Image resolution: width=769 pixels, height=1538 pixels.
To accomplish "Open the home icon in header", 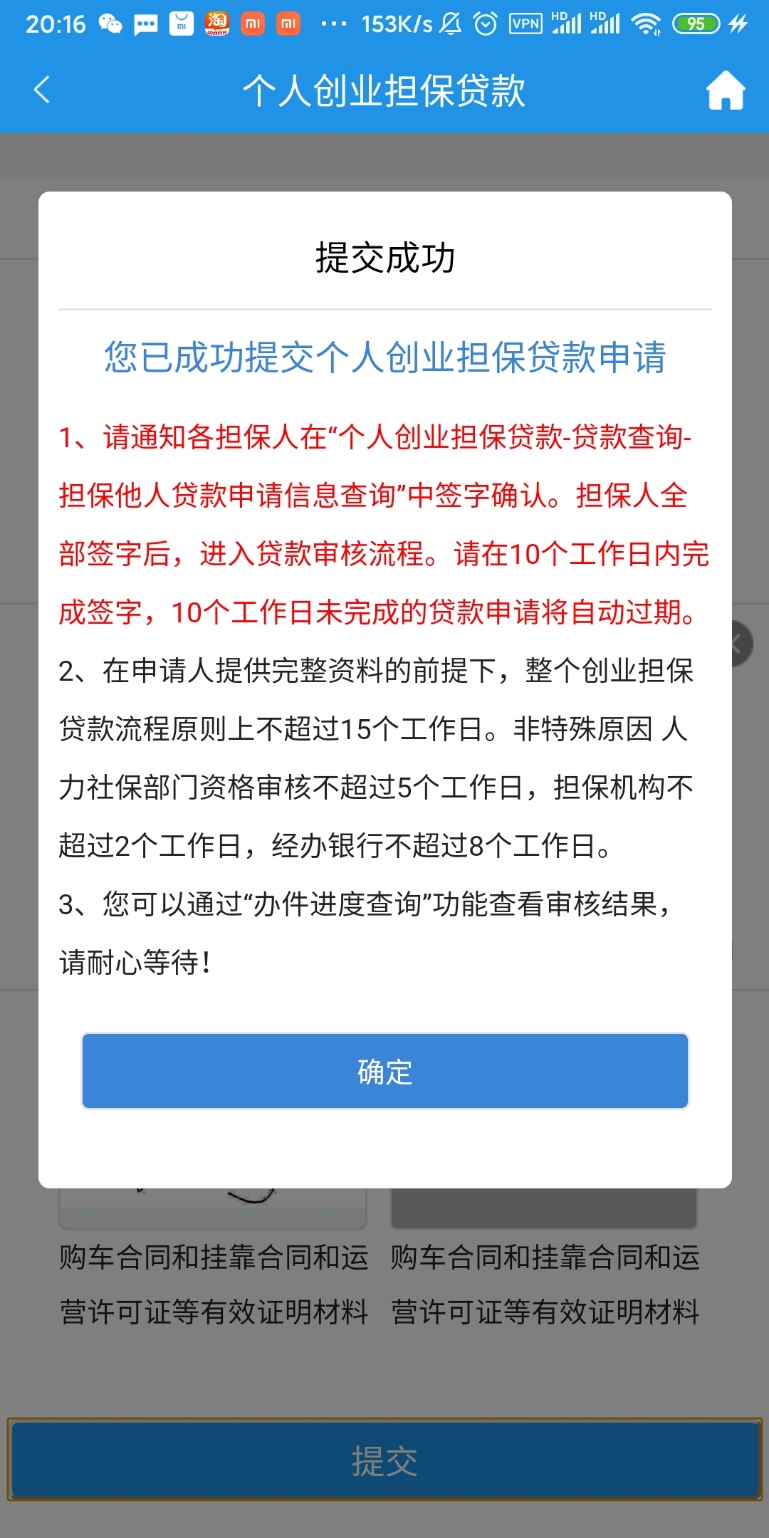I will pyautogui.click(x=726, y=91).
